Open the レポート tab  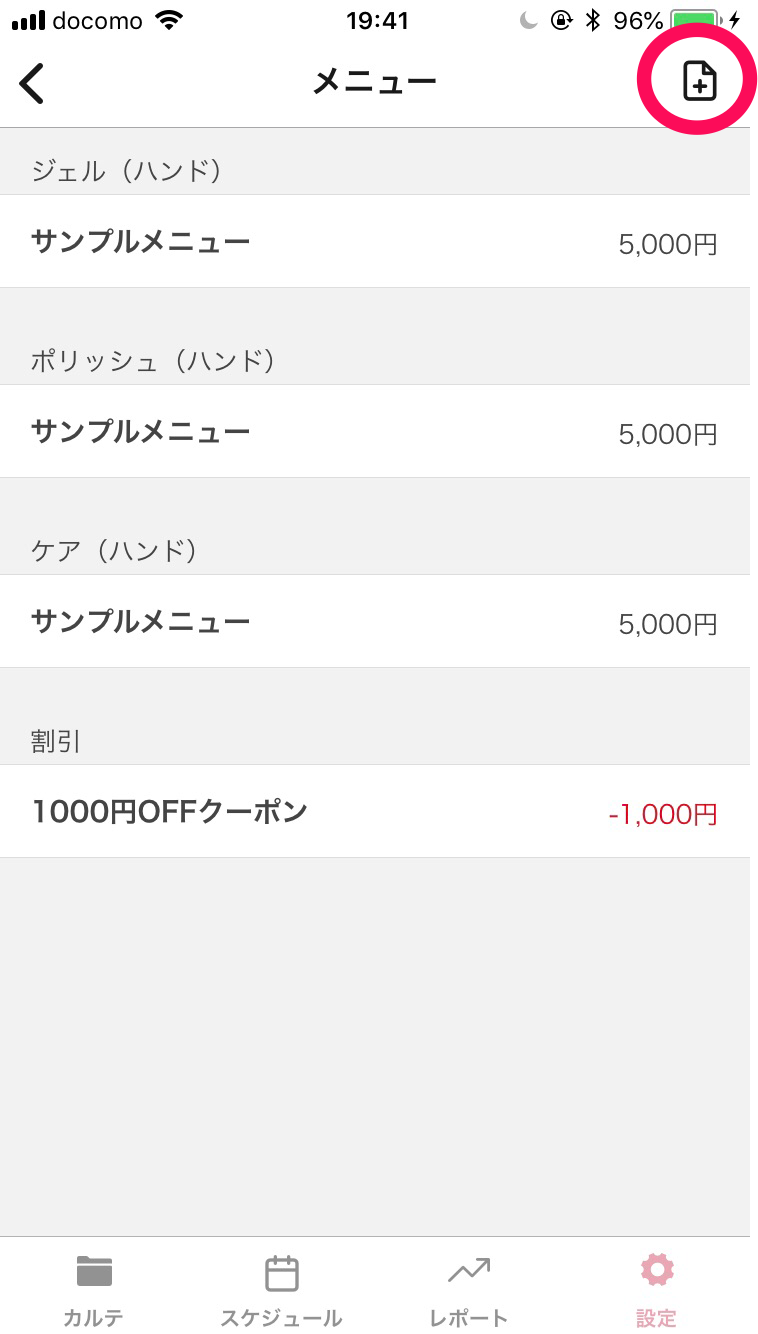click(468, 1290)
